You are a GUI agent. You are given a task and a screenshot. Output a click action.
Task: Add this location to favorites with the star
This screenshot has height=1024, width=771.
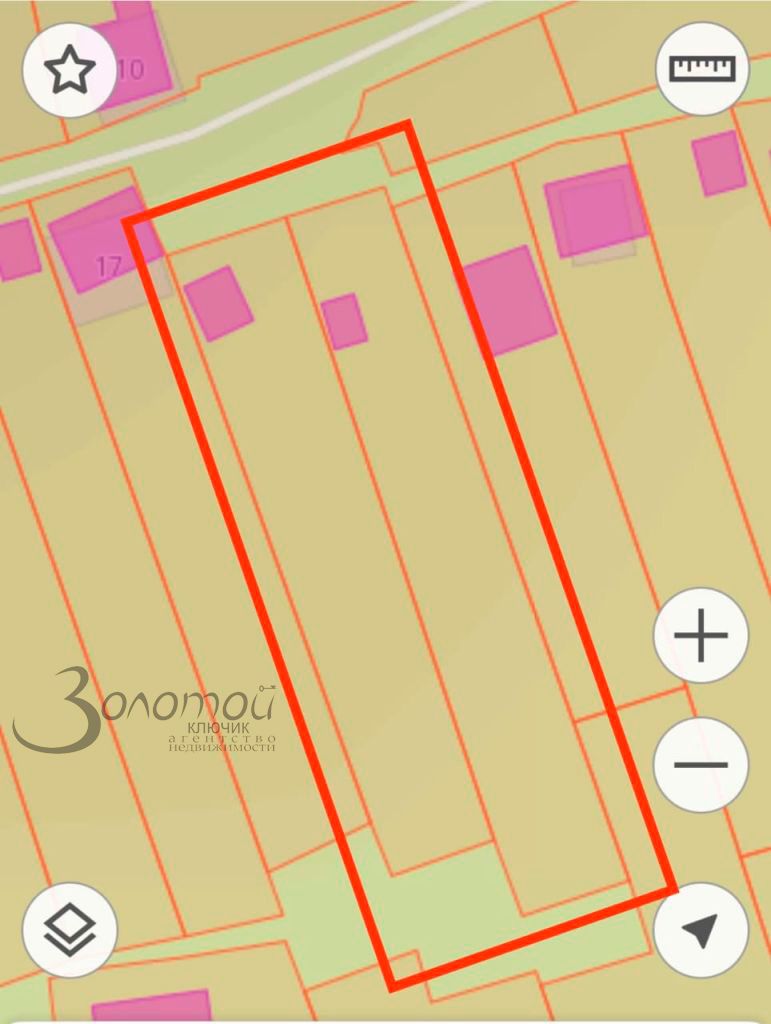(x=70, y=71)
